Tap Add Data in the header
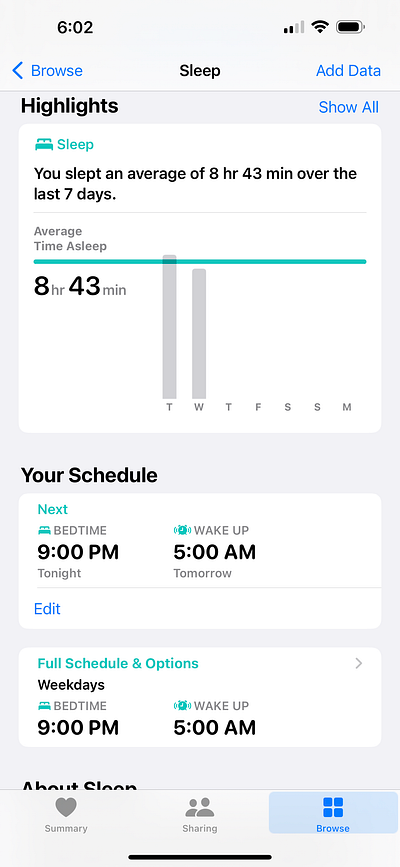Viewport: 400px width, 867px height. point(348,71)
